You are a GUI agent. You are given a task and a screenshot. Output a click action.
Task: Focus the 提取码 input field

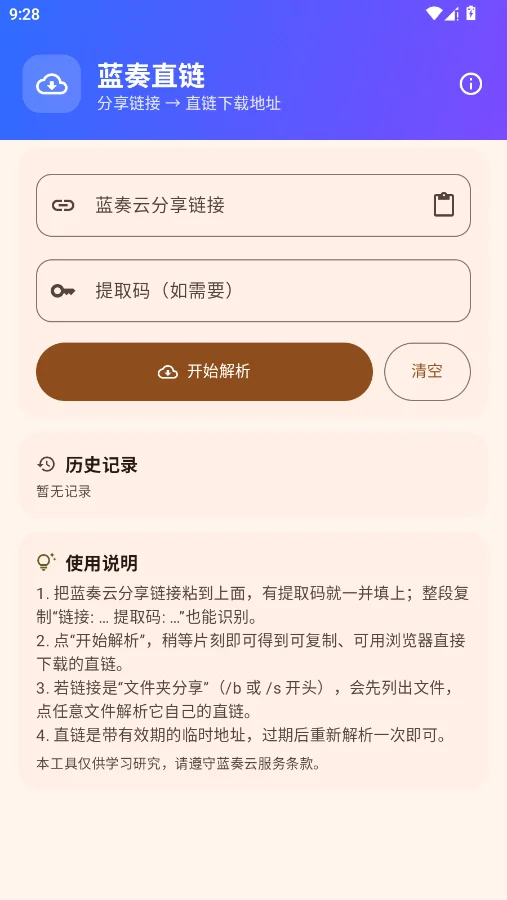253,291
